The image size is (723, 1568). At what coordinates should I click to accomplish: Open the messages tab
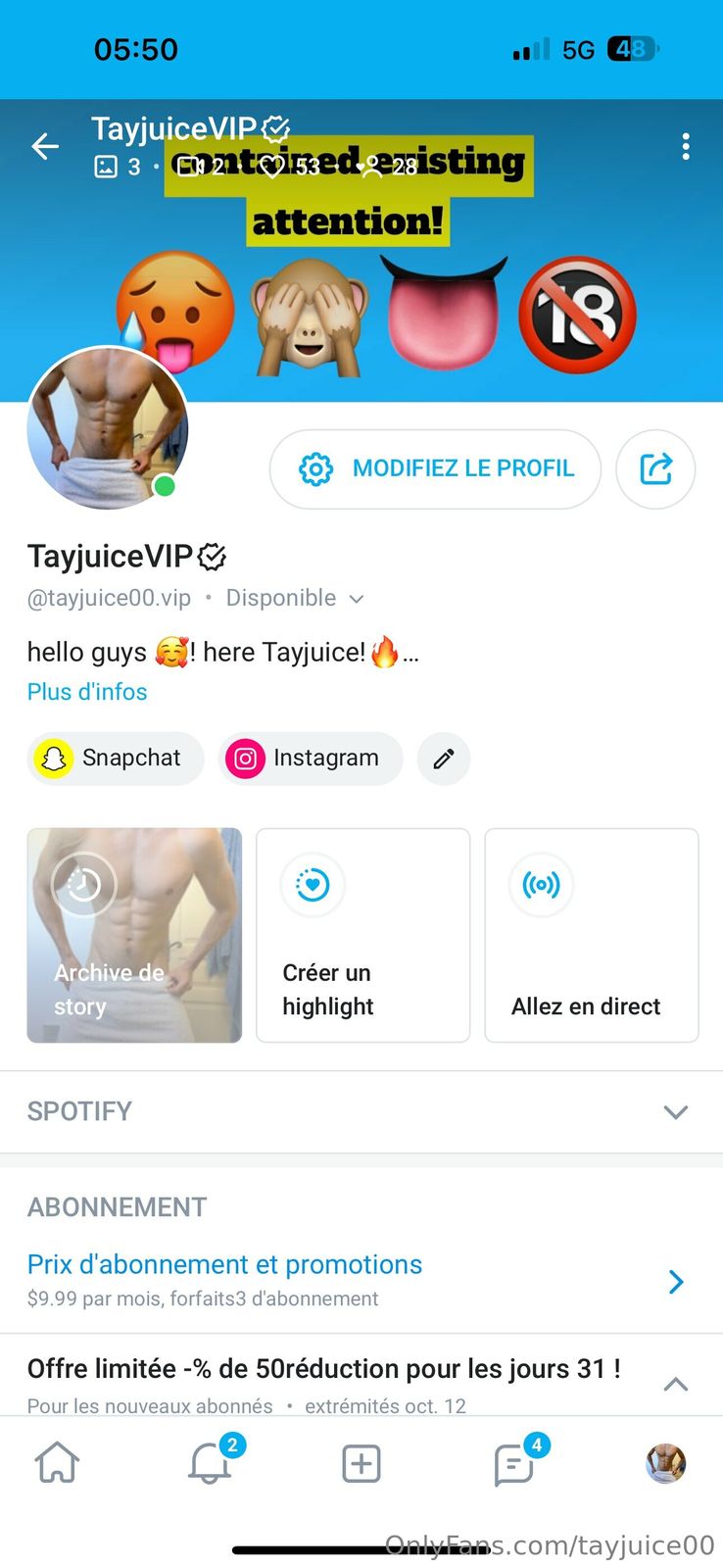pyautogui.click(x=513, y=1464)
